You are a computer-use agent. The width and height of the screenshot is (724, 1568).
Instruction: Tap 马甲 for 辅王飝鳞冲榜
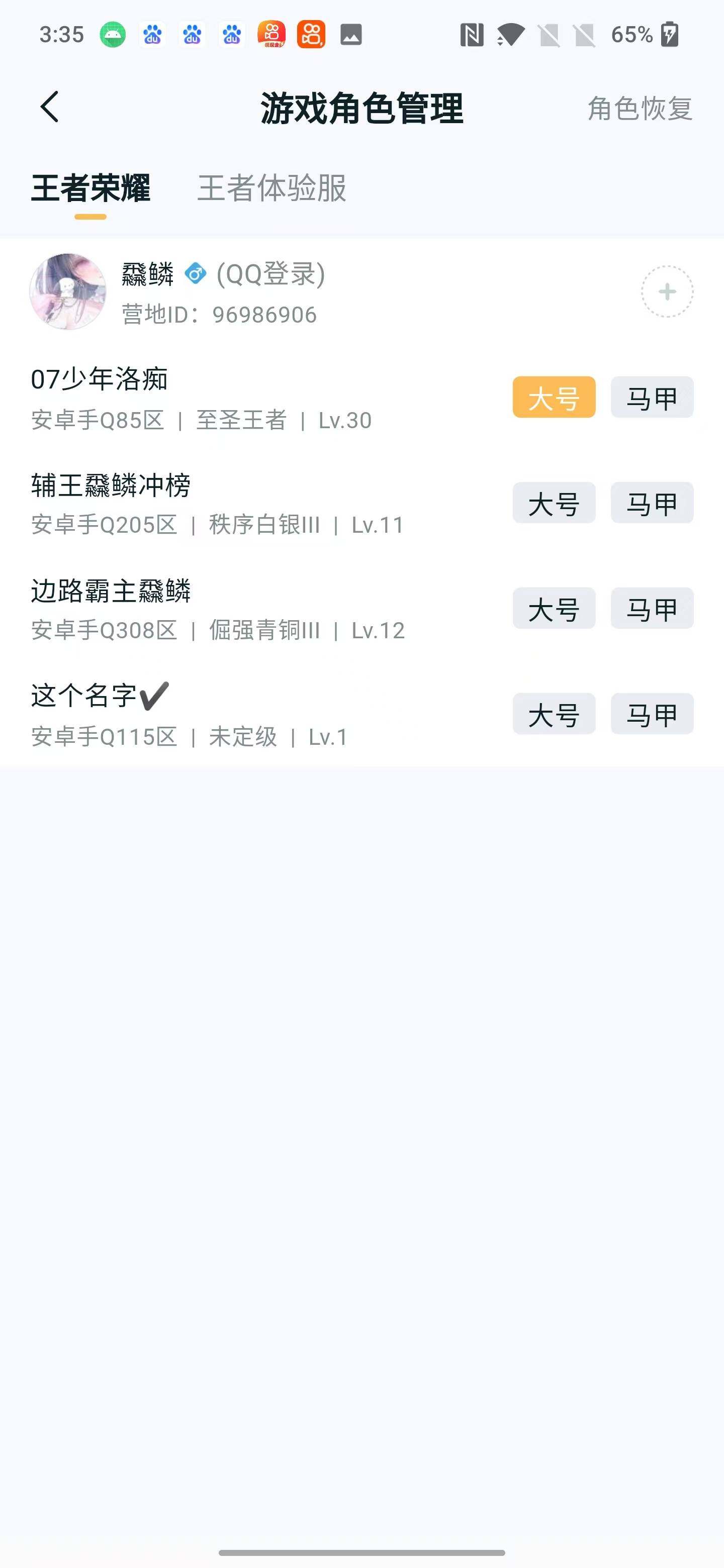pyautogui.click(x=651, y=503)
